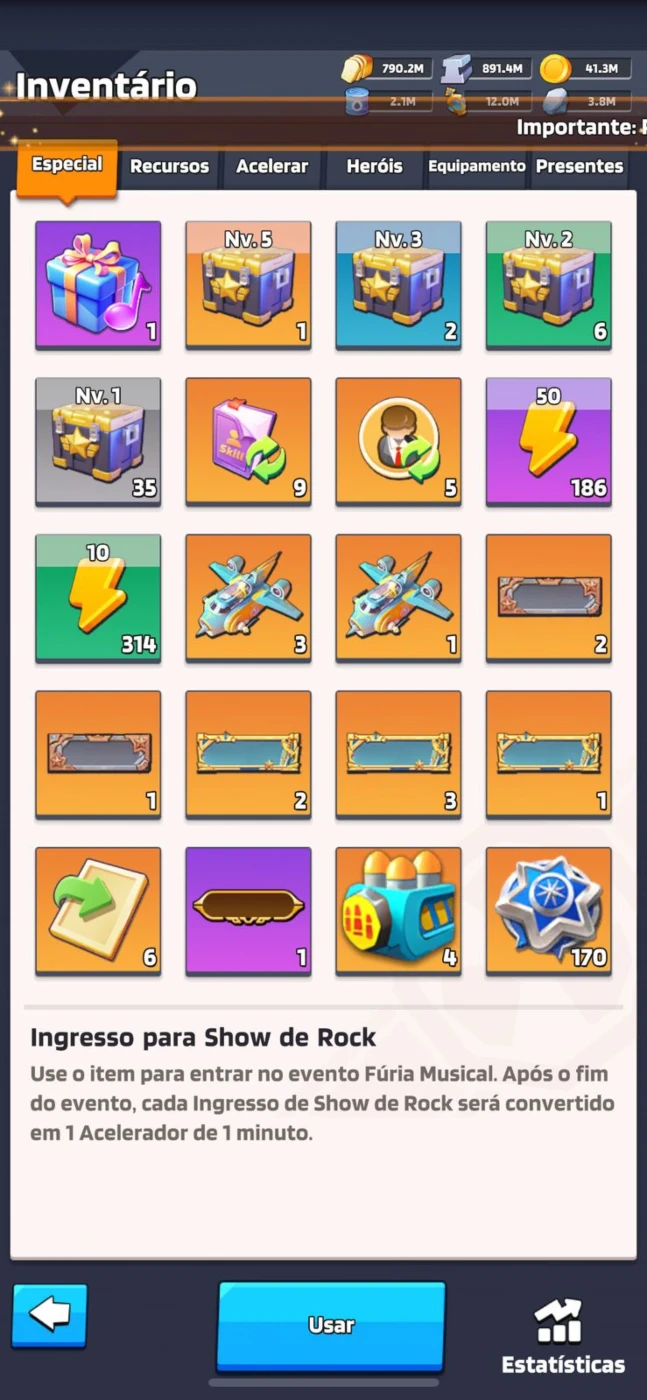This screenshot has height=1400, width=647.
Task: Select the Nv.5 star chest
Action: tap(248, 285)
